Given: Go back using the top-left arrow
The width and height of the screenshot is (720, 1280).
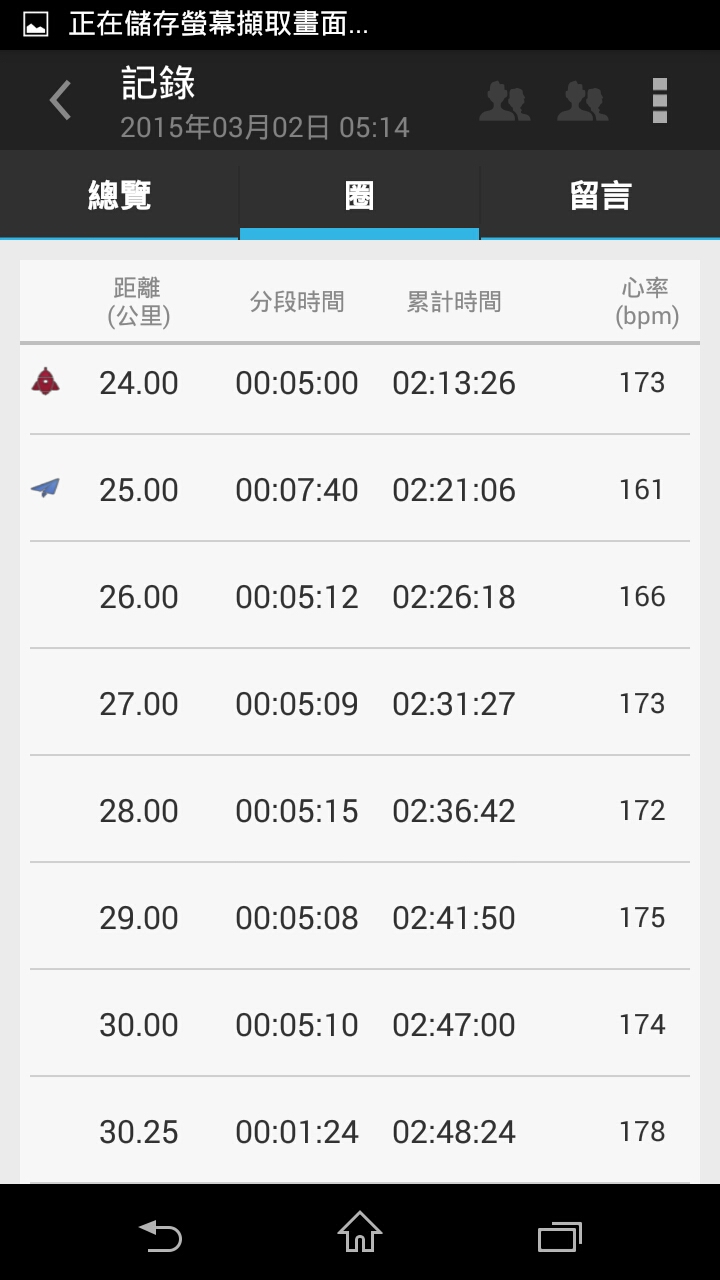Looking at the screenshot, I should coord(60,101).
